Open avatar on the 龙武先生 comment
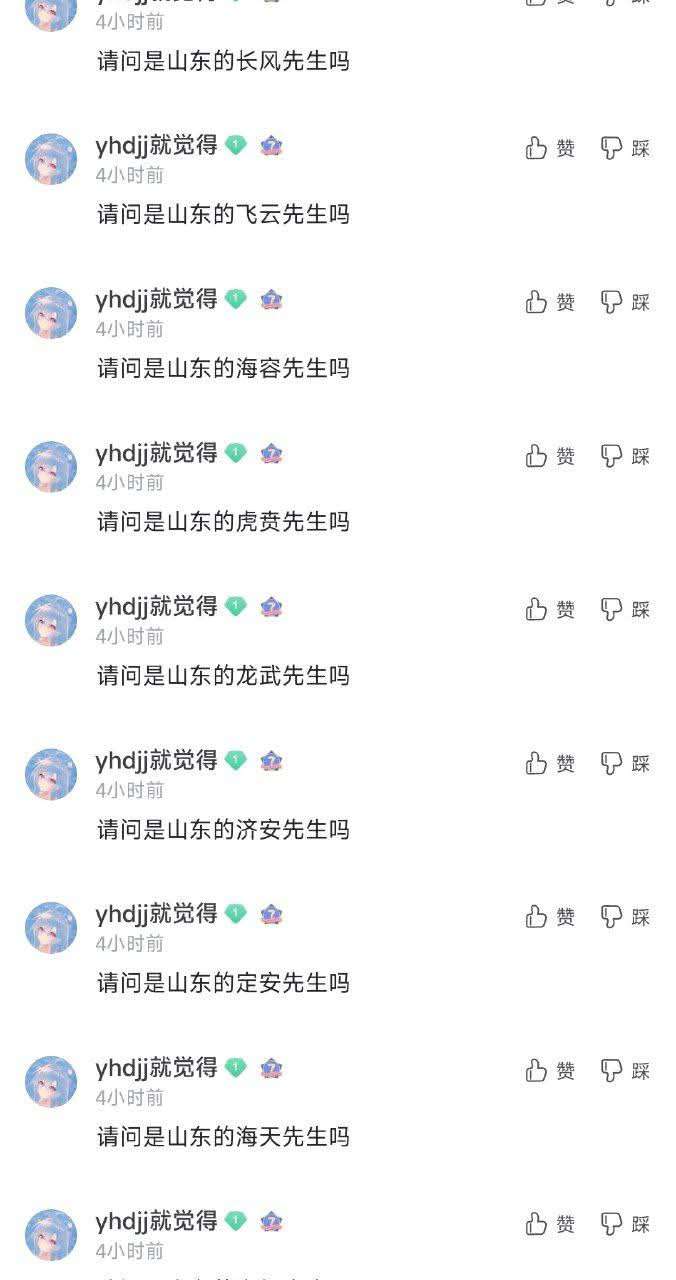676x1280 pixels. click(51, 620)
